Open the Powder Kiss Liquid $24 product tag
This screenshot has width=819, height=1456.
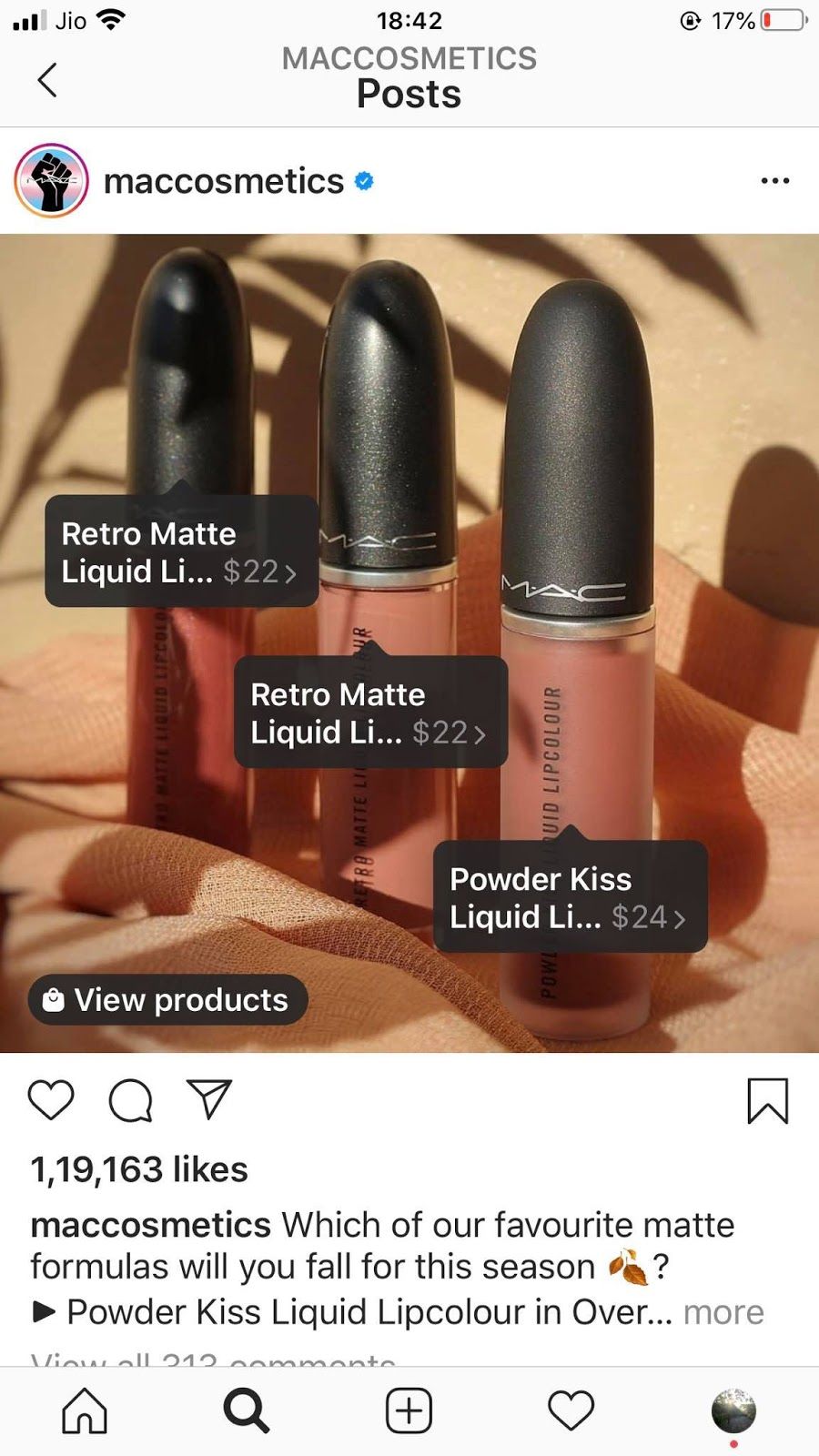pos(570,897)
